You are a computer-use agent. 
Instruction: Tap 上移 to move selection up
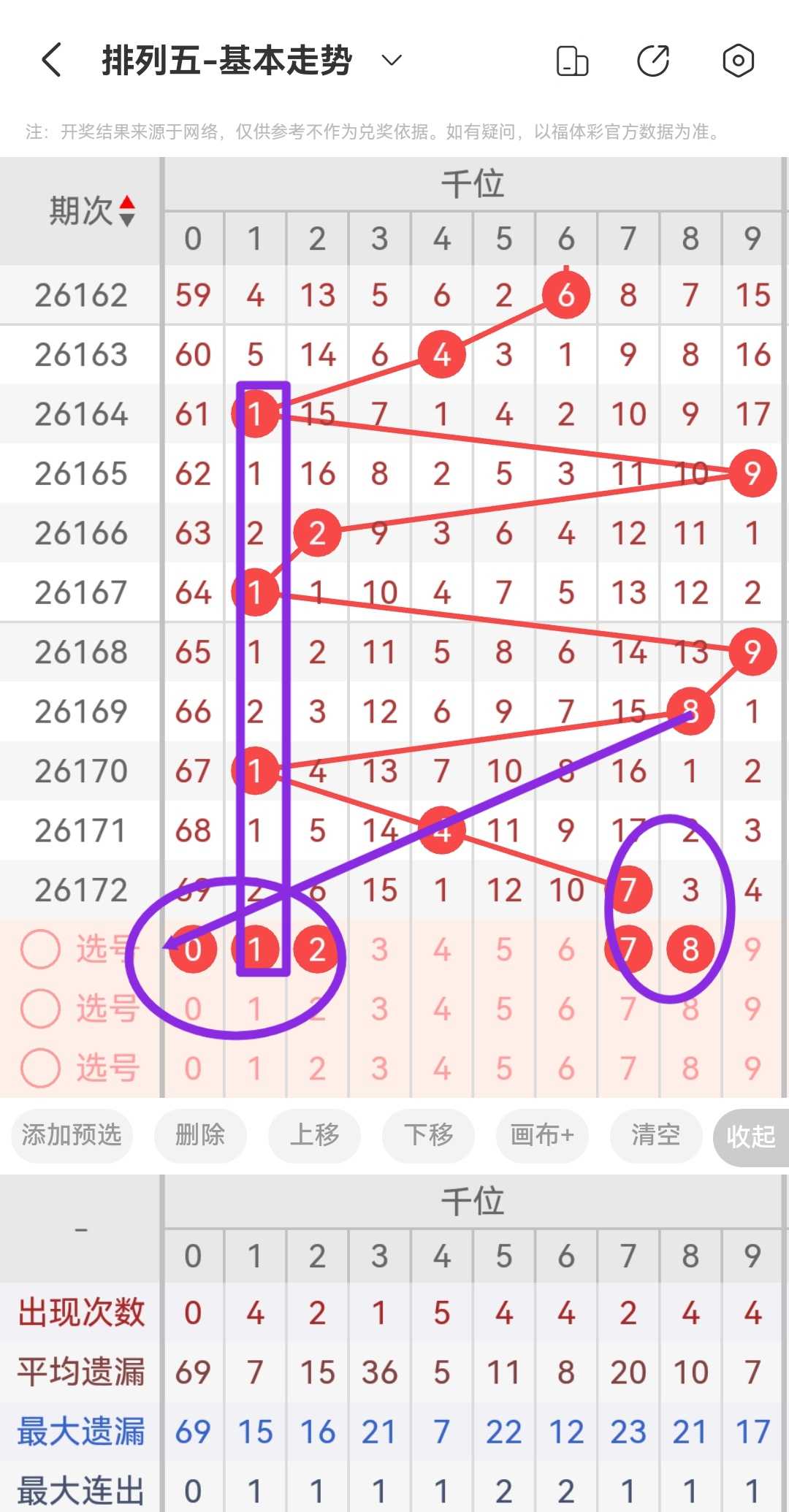click(x=314, y=1135)
